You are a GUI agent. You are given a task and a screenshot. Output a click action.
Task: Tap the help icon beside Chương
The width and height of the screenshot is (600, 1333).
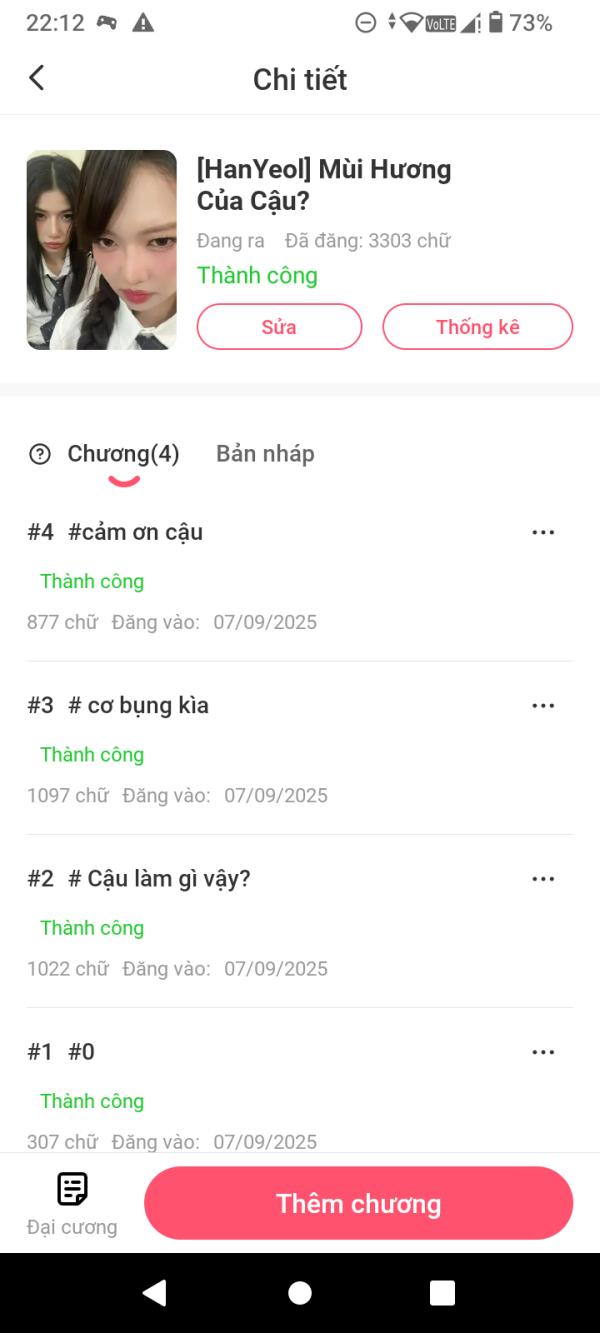[x=40, y=455]
